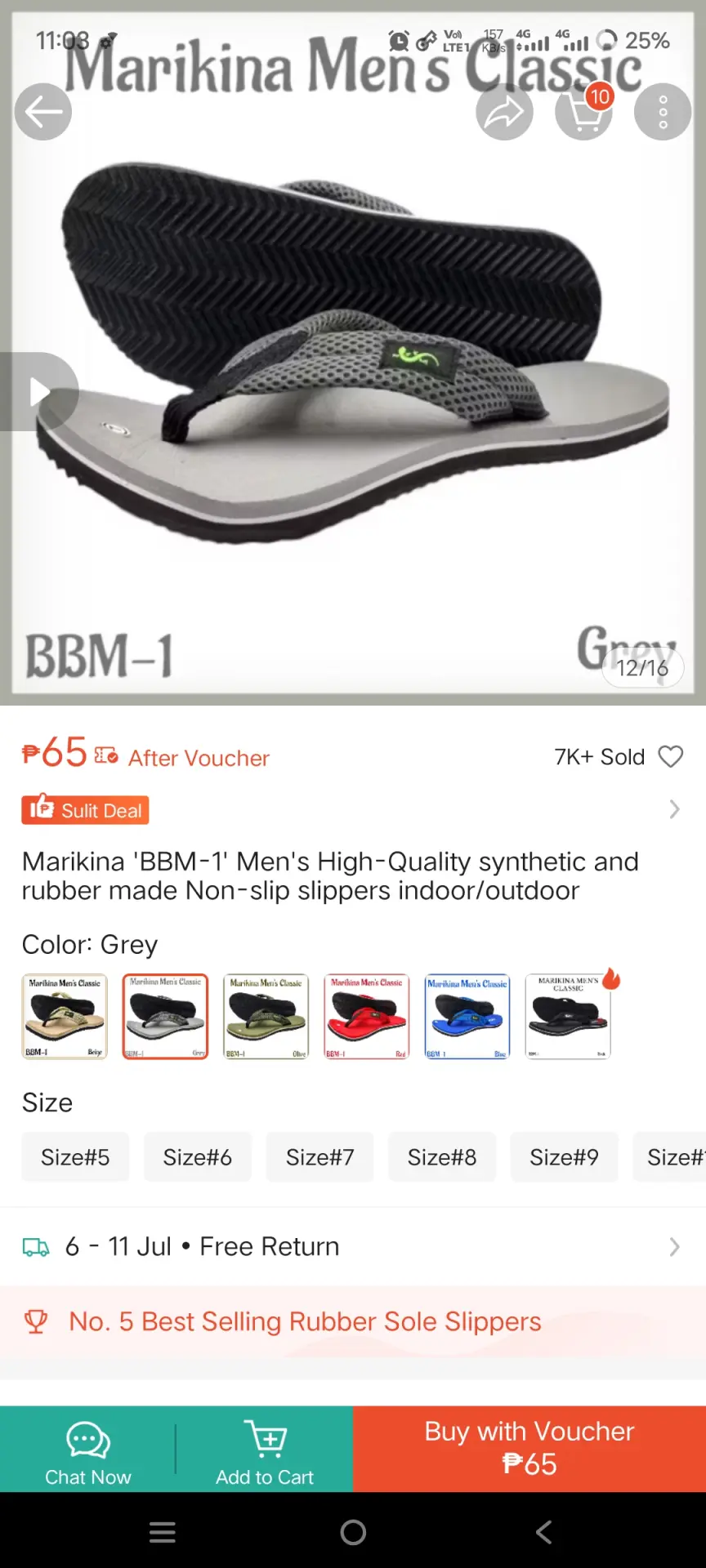This screenshot has width=706, height=1568.
Task: Open the Sulit Deal details
Action: click(x=353, y=810)
